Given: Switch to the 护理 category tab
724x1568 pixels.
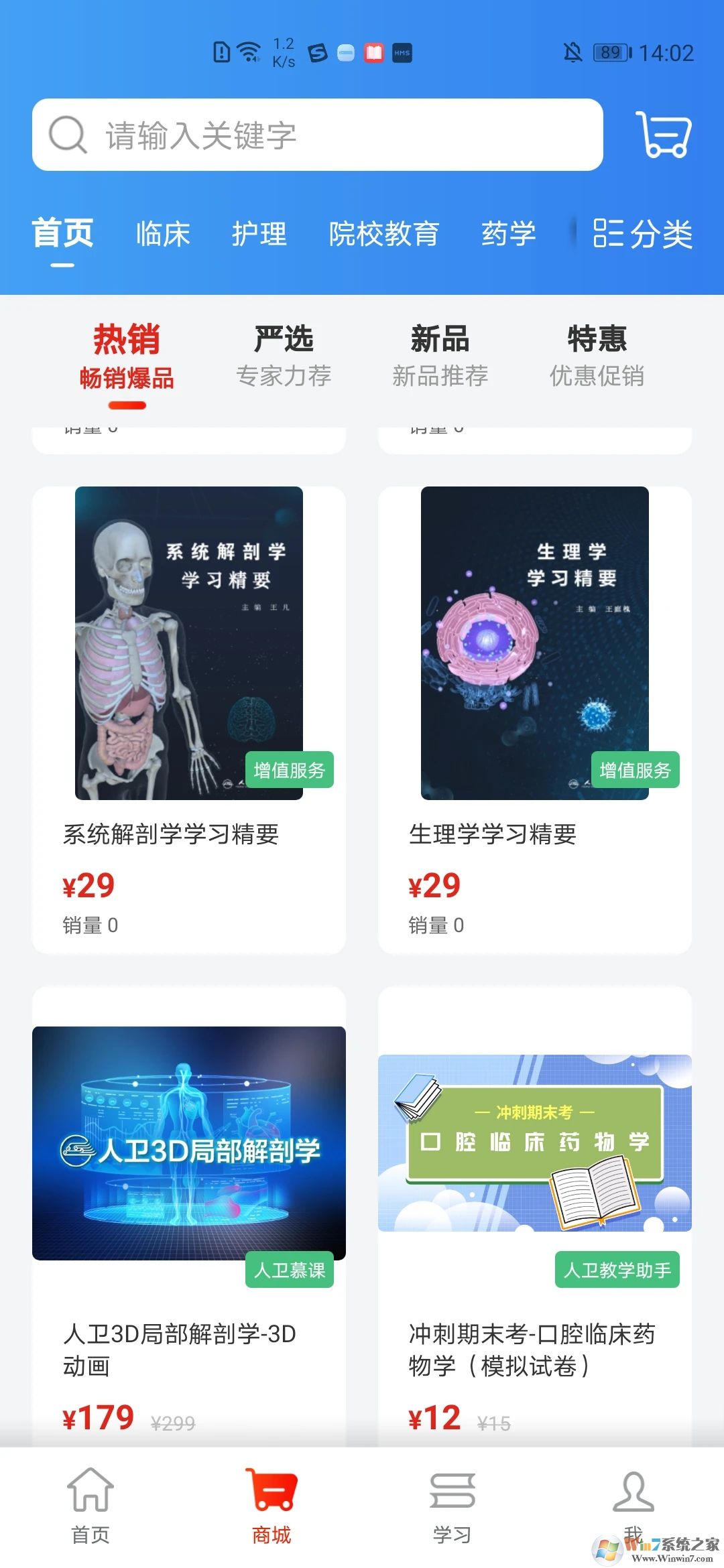Looking at the screenshot, I should pos(259,234).
